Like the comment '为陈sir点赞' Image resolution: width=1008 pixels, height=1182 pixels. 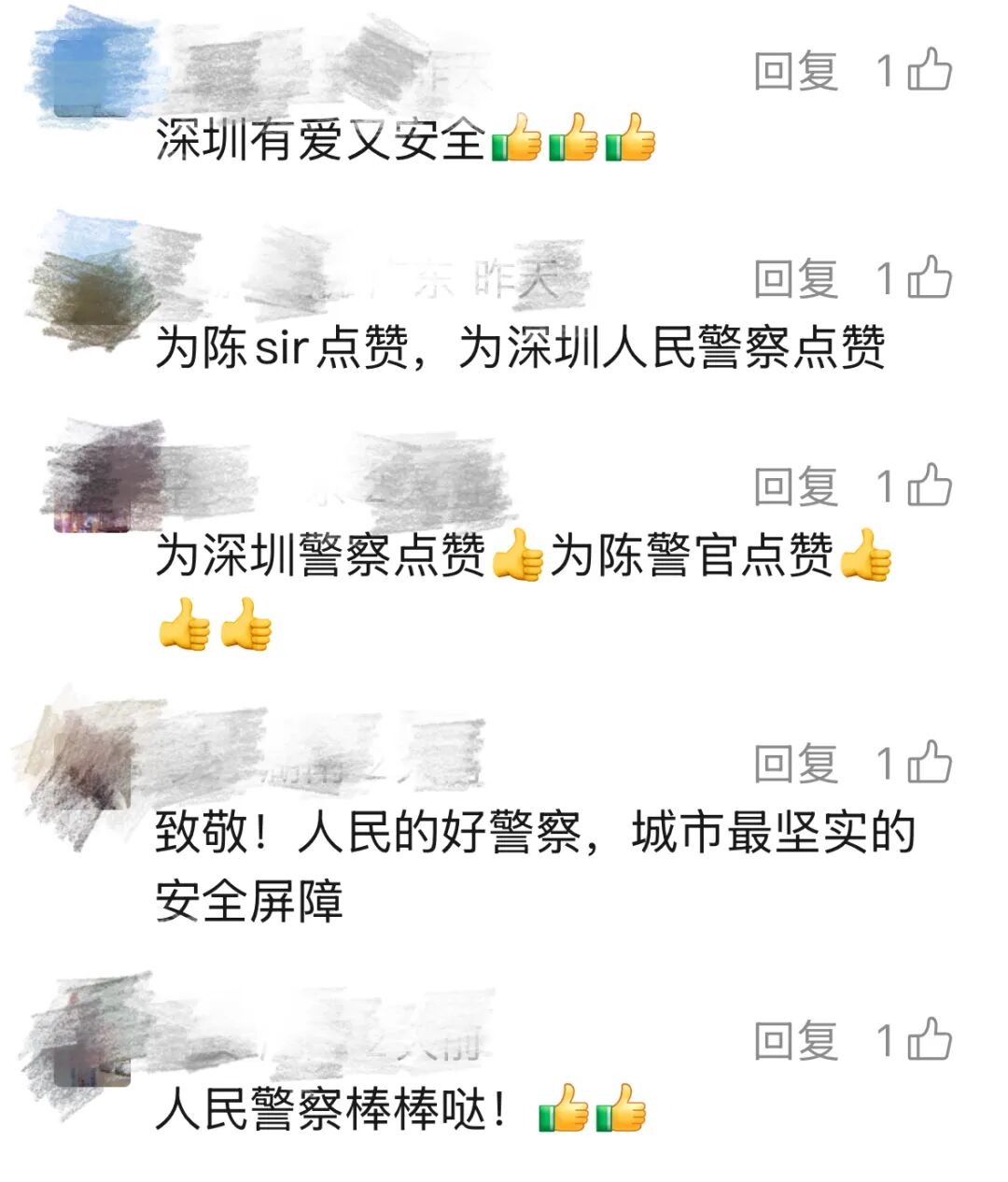click(929, 277)
